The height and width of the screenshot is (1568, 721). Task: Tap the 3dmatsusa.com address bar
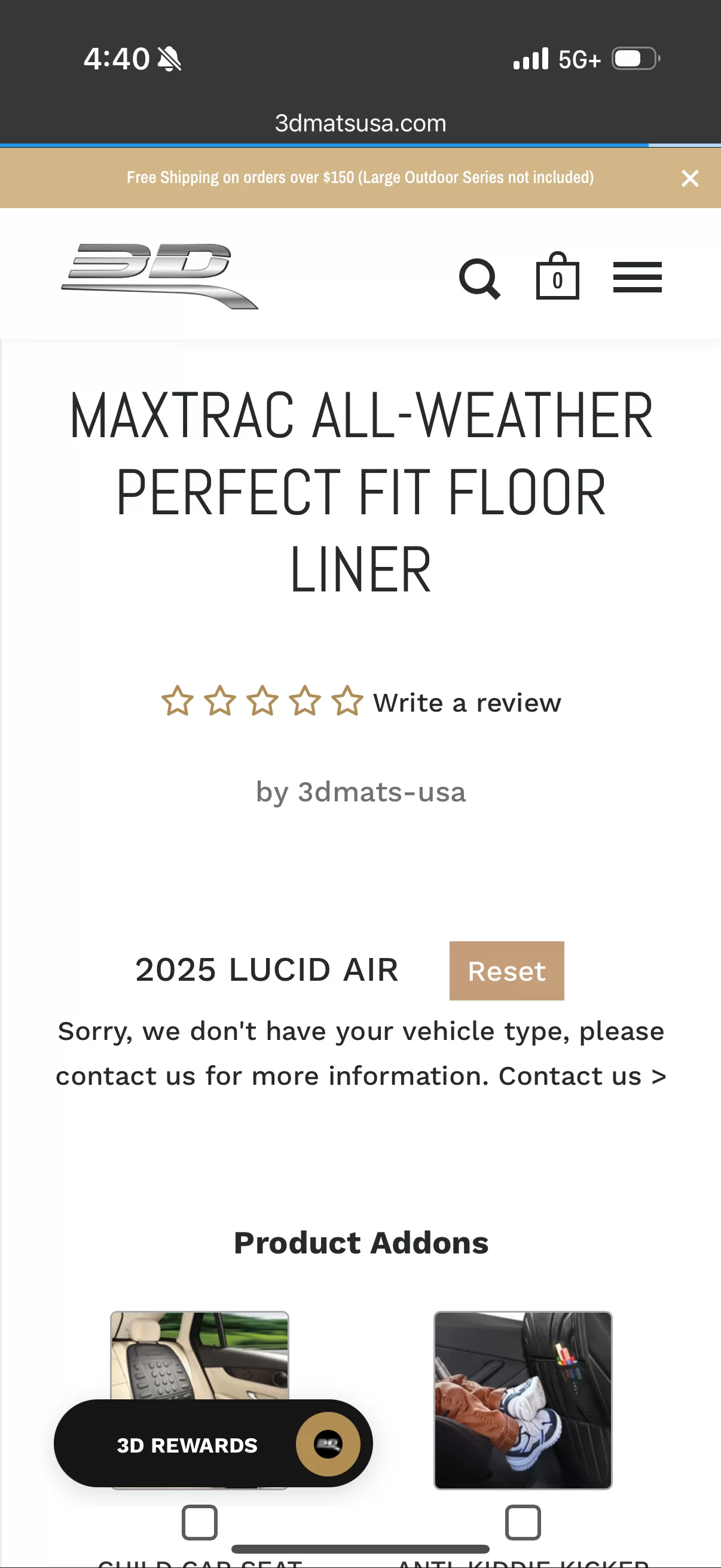[360, 123]
